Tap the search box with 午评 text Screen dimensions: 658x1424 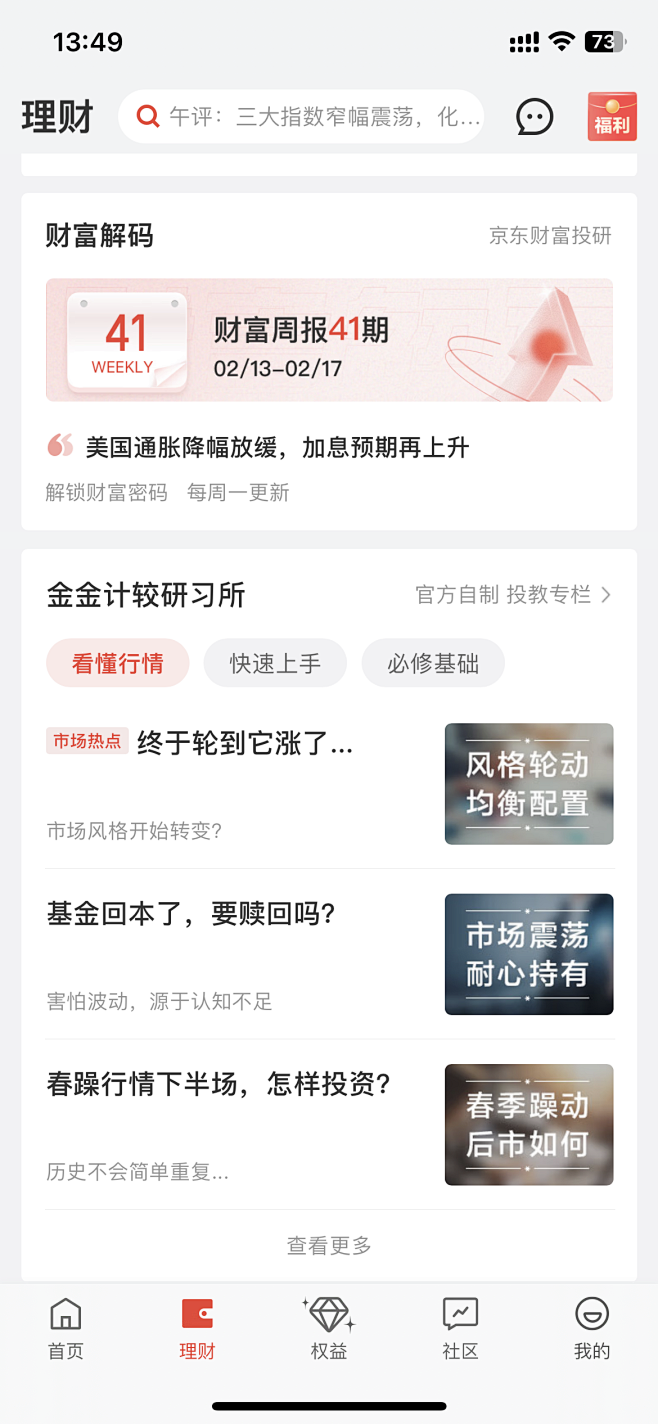pyautogui.click(x=300, y=117)
